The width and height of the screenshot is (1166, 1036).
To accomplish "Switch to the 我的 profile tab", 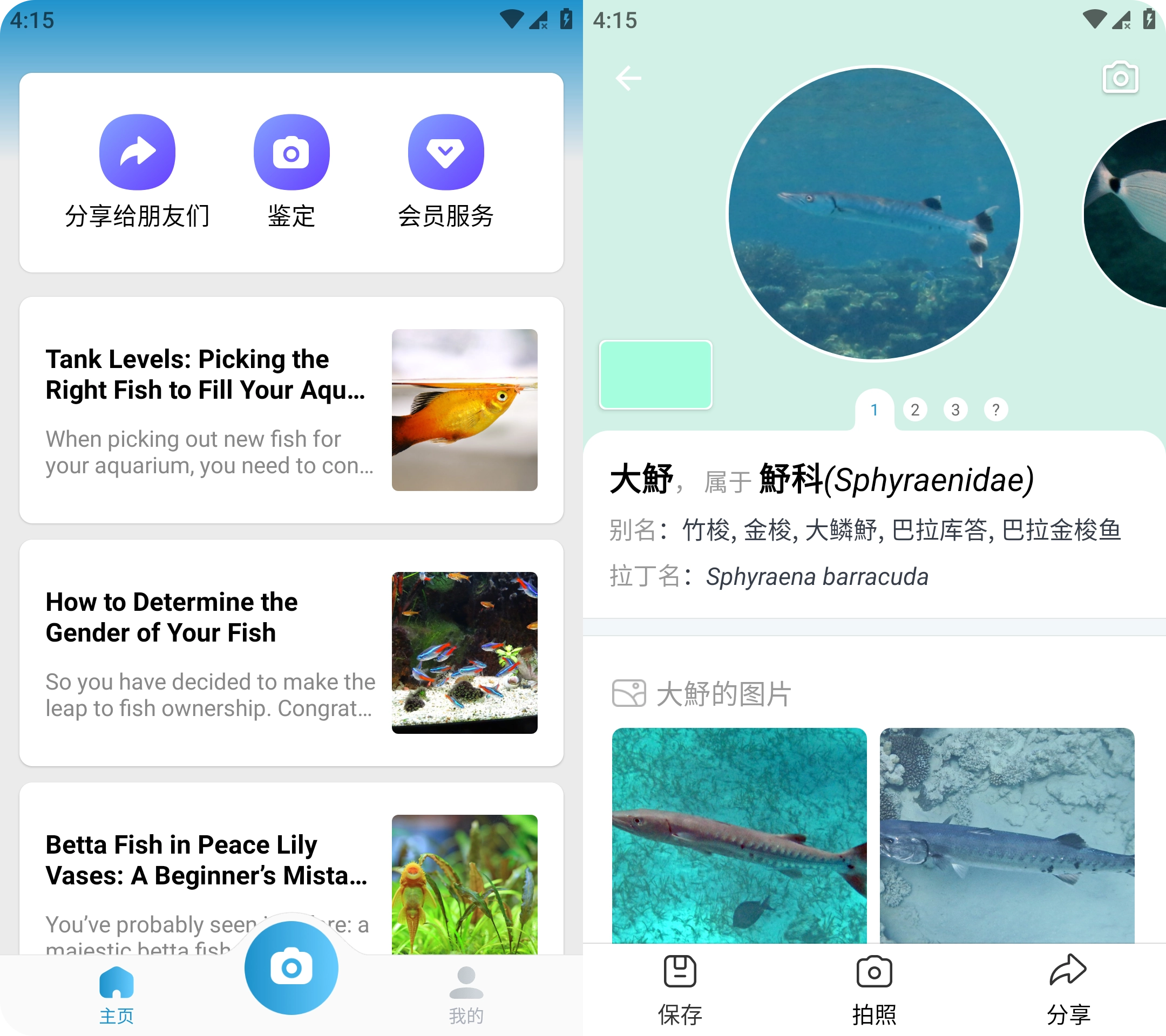I will (466, 993).
